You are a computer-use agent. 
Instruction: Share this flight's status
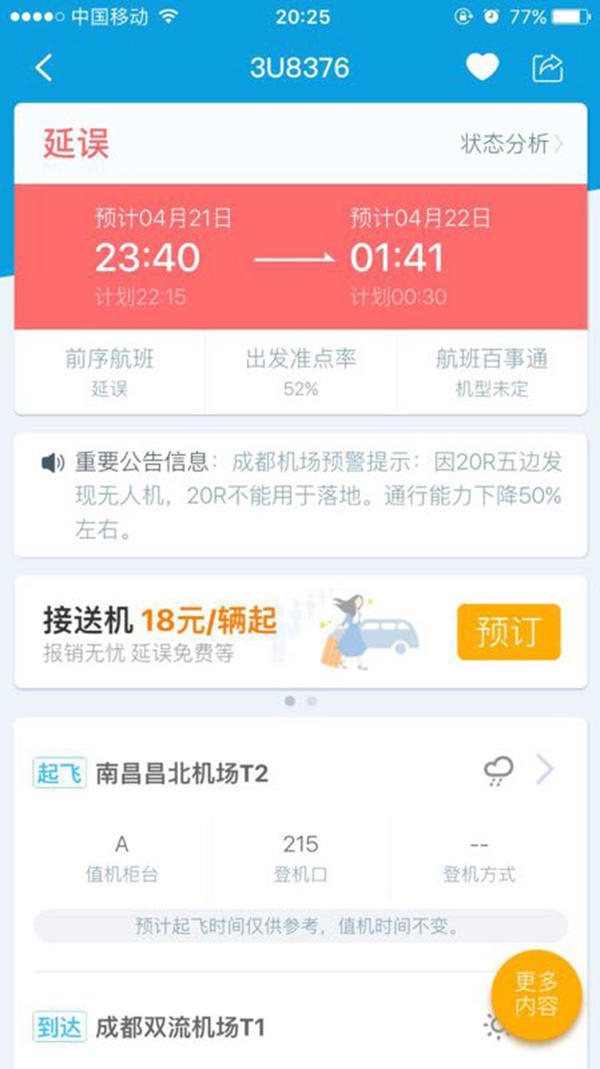[547, 67]
